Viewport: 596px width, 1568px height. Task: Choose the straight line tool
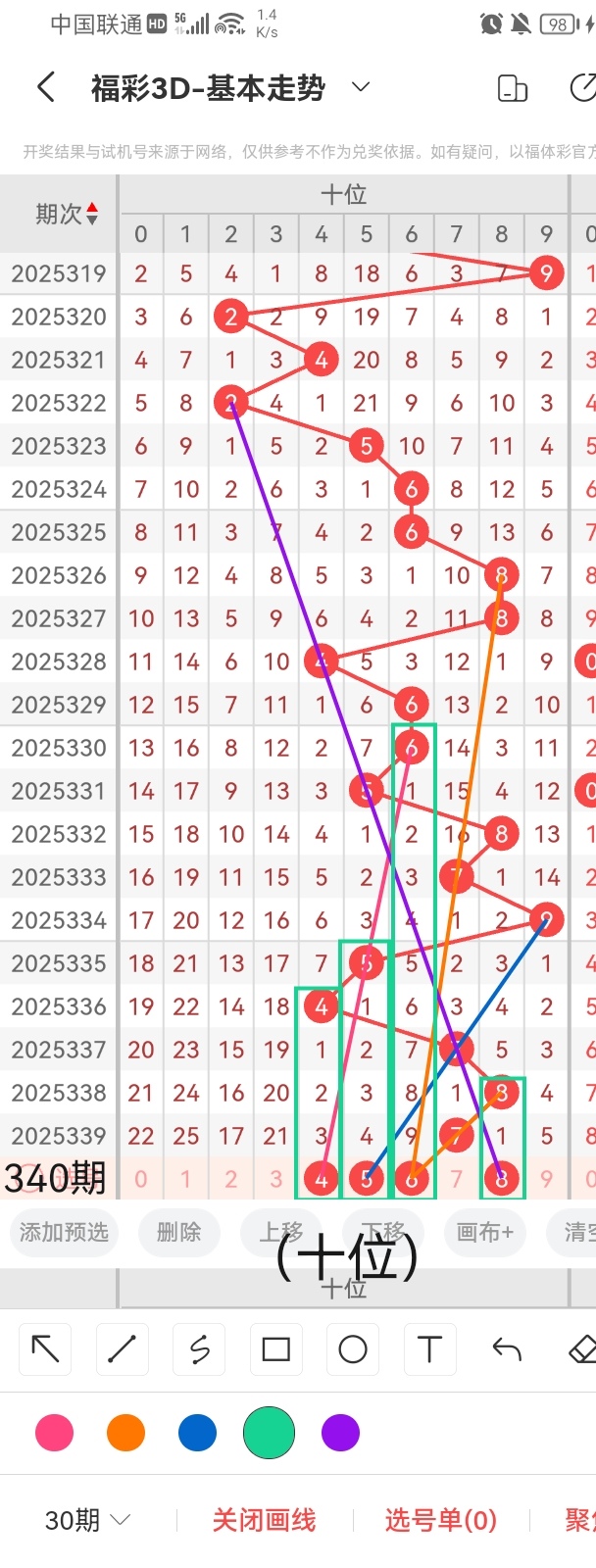click(122, 1349)
